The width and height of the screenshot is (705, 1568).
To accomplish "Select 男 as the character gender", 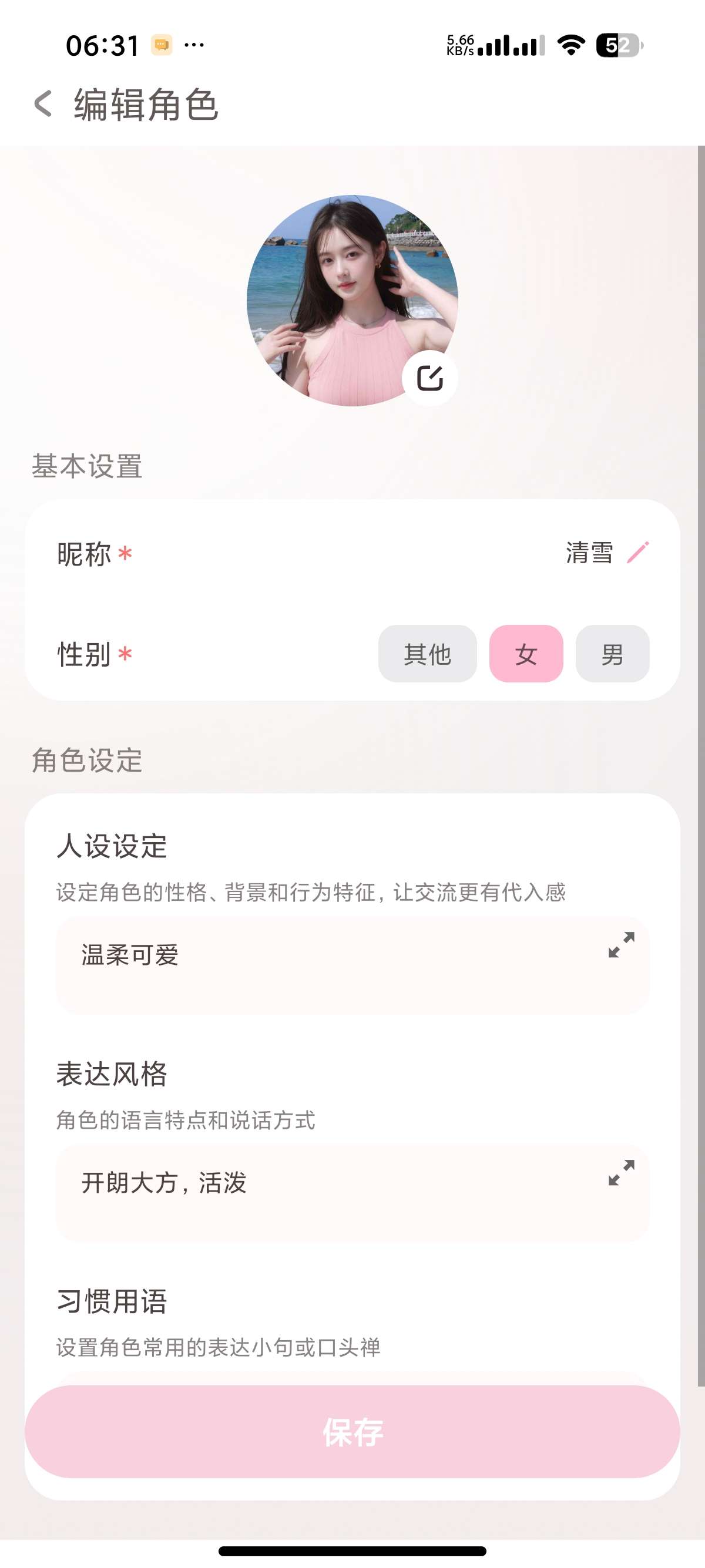I will pos(612,654).
